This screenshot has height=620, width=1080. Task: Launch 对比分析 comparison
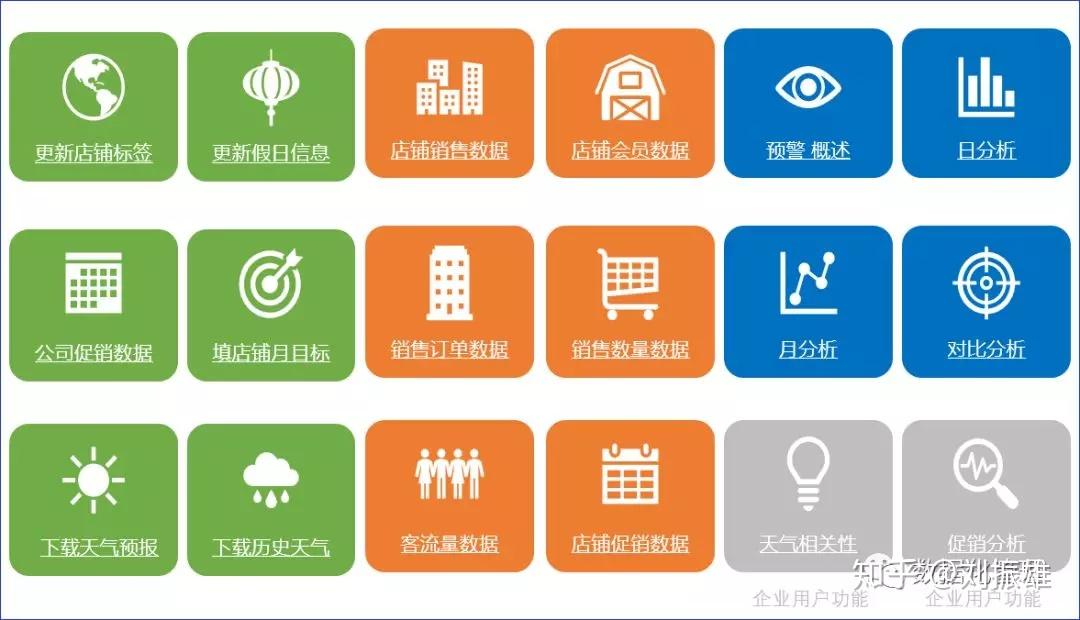click(986, 302)
